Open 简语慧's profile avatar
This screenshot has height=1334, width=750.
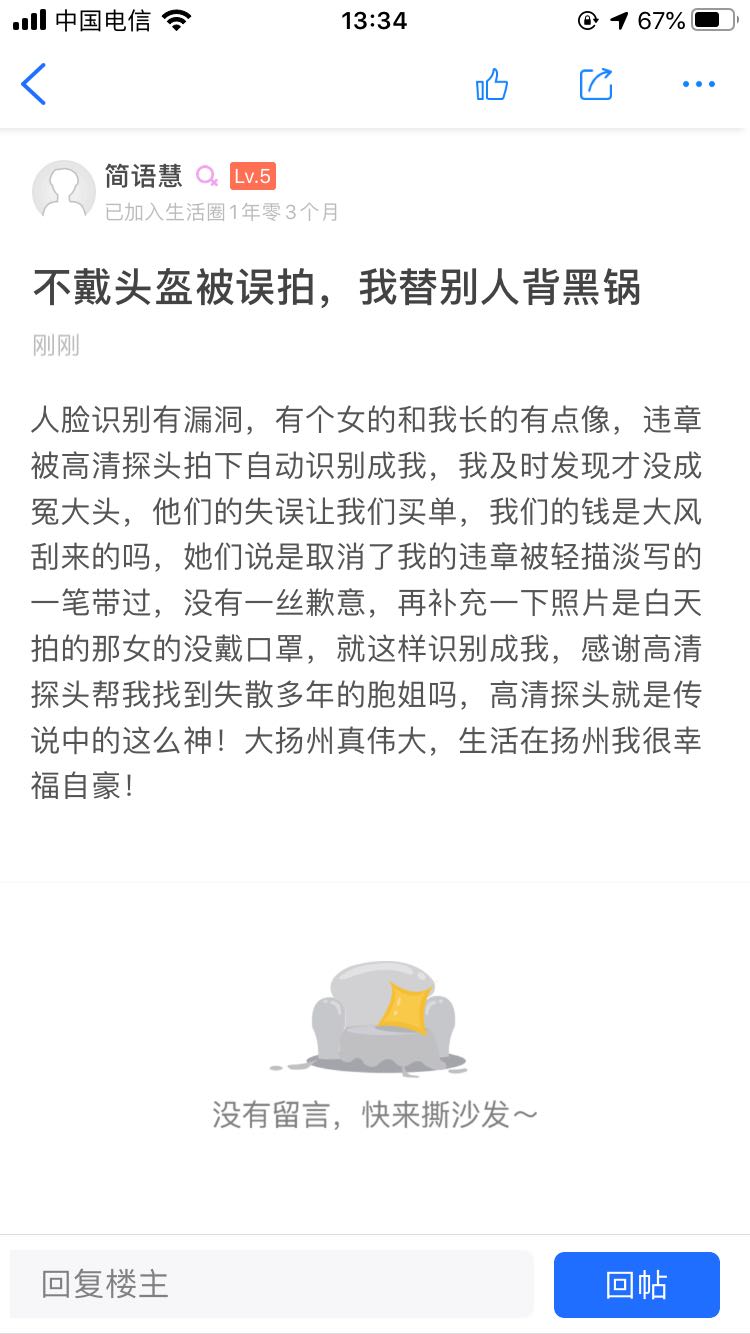point(63,190)
